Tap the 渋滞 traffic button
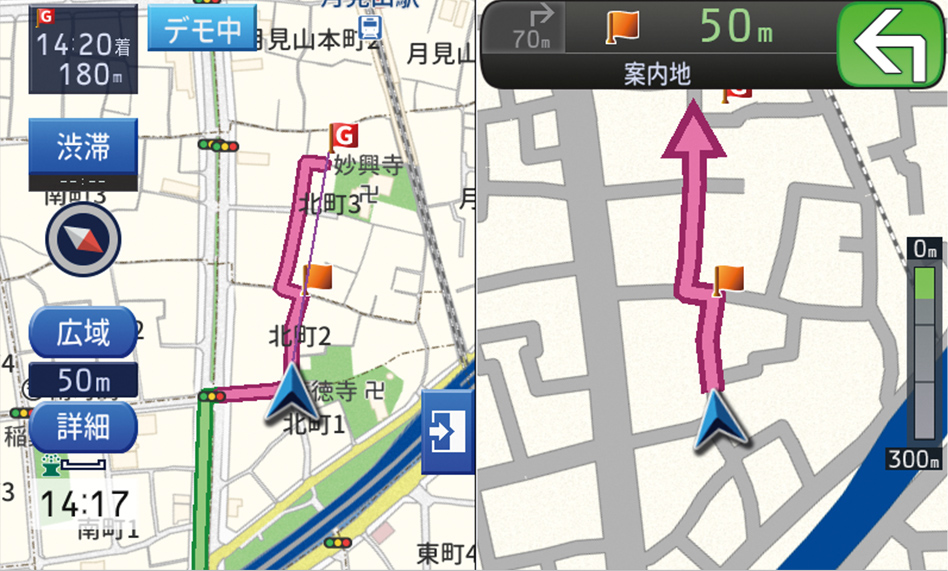The width and height of the screenshot is (948, 571). [x=83, y=147]
